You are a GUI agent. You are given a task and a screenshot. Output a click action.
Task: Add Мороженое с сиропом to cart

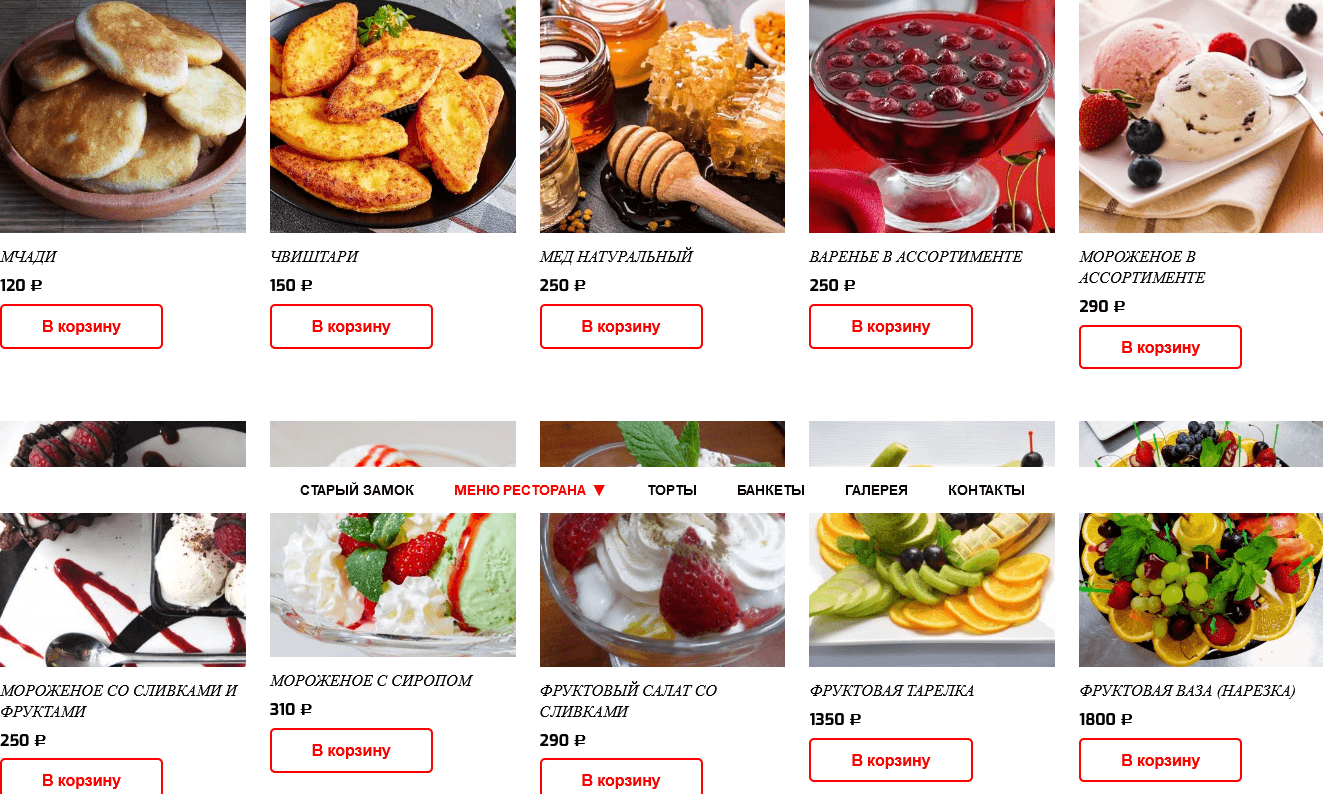click(351, 750)
